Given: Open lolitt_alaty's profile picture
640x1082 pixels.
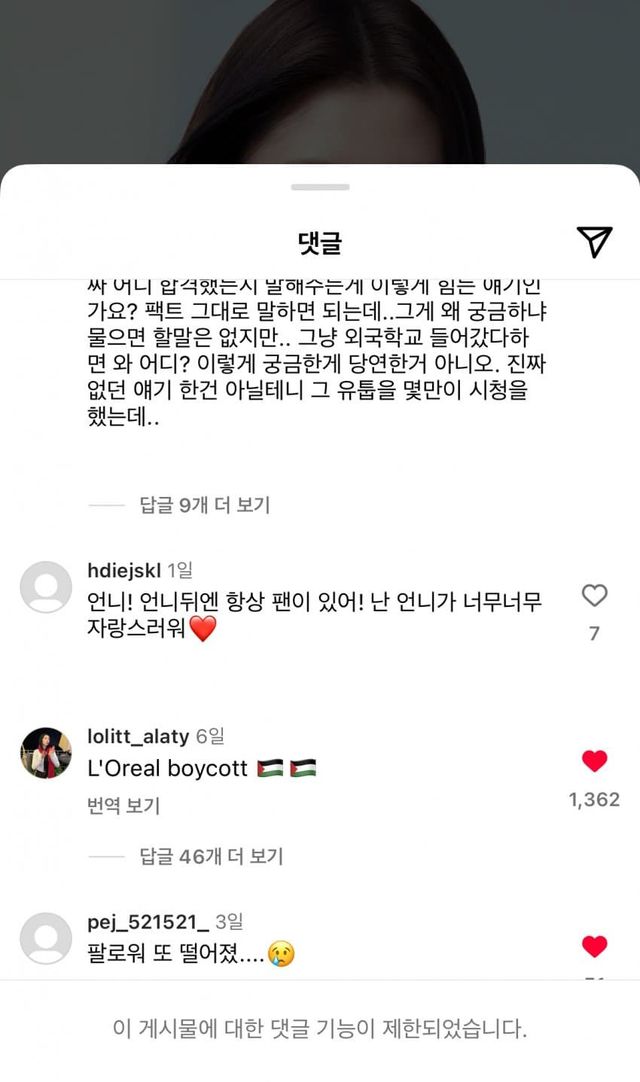Looking at the screenshot, I should point(46,753).
